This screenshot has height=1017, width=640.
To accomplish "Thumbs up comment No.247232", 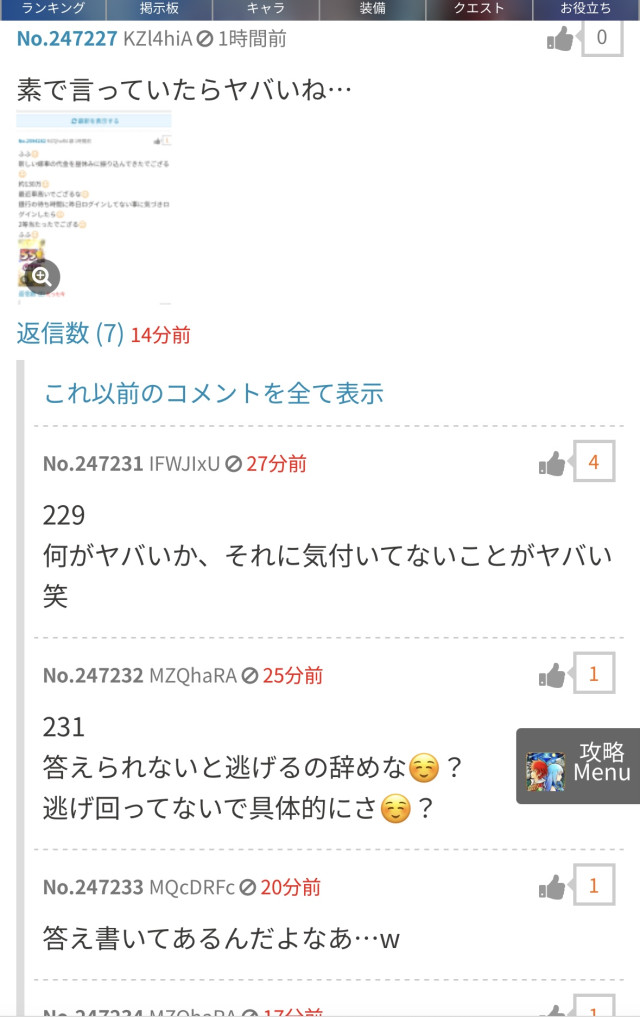I will click(553, 675).
